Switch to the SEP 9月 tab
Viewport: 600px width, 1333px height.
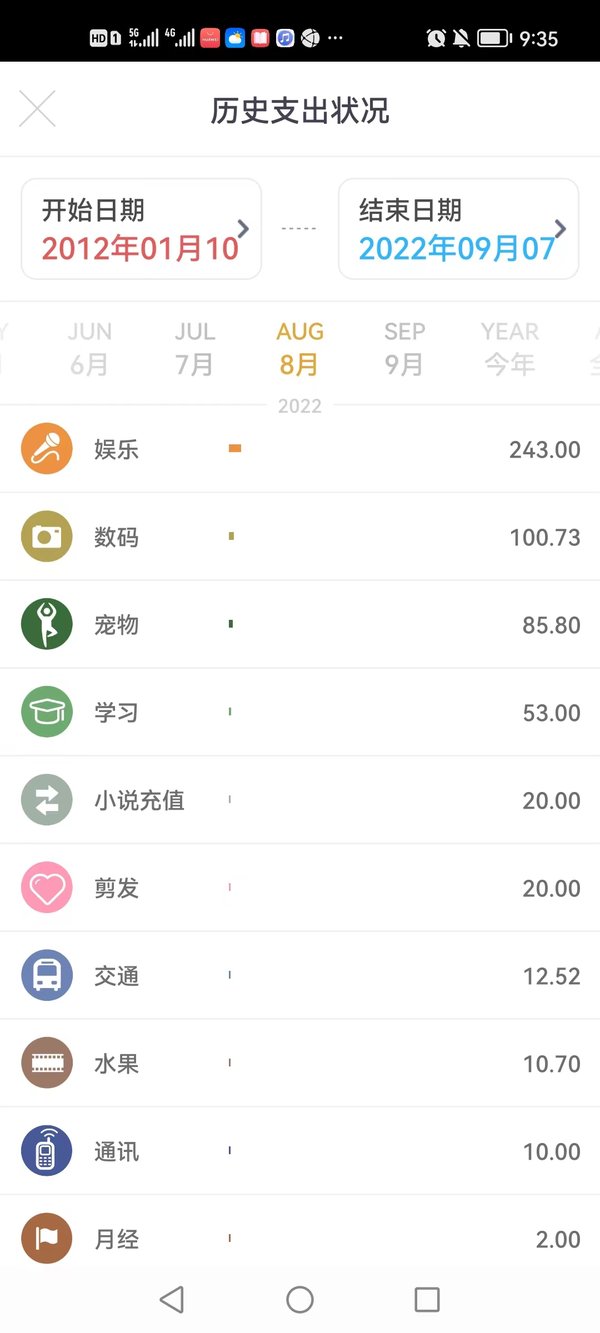point(405,348)
